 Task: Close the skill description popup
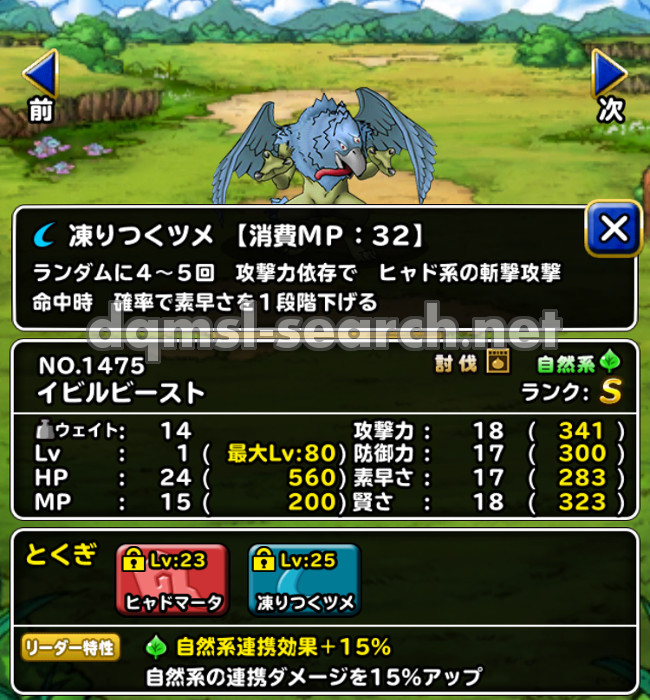pos(612,231)
